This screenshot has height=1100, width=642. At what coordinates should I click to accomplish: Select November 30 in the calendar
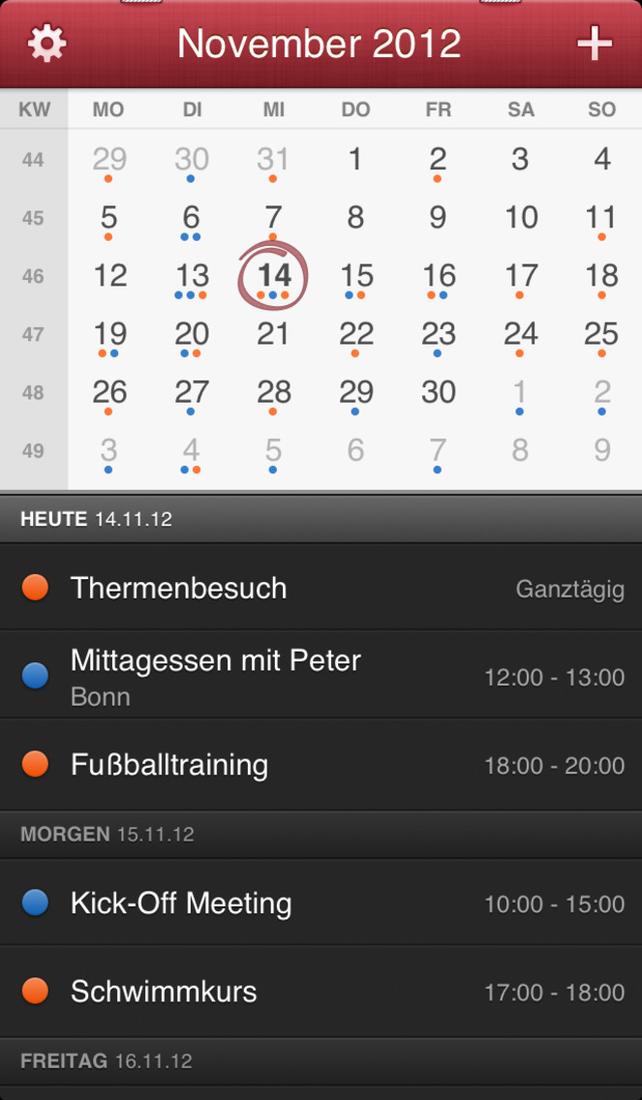tap(438, 394)
